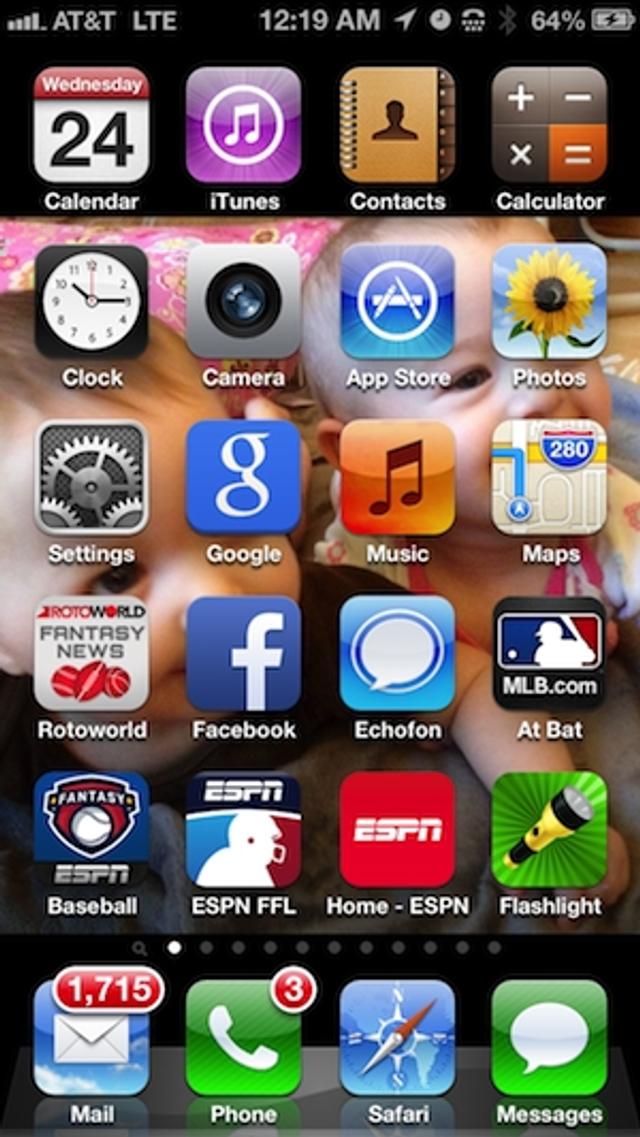This screenshot has height=1137, width=640.
Task: Open the Calculator app
Action: point(549,126)
